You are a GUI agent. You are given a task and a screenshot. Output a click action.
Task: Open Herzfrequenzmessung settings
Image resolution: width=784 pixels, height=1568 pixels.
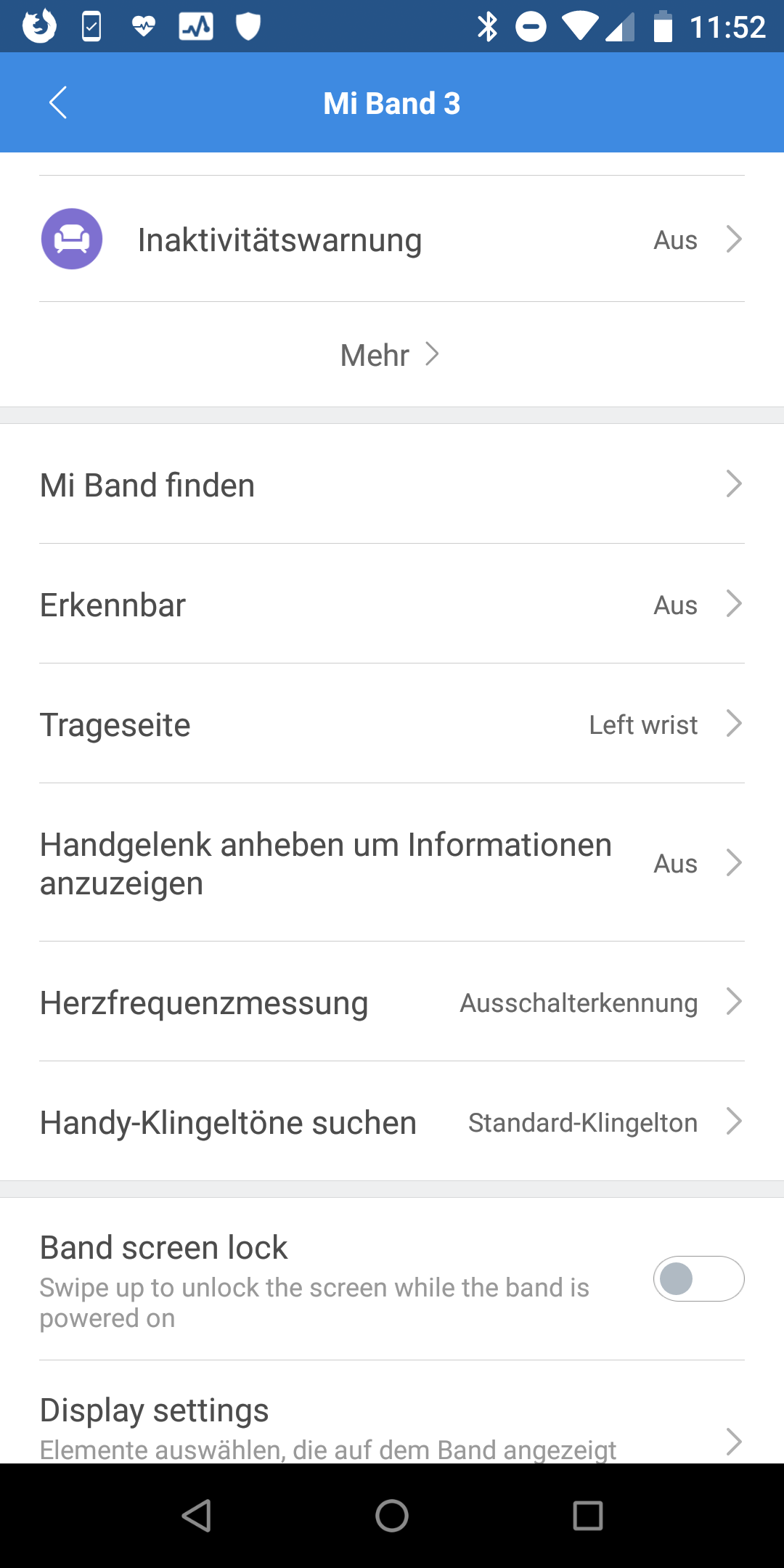coord(392,1002)
